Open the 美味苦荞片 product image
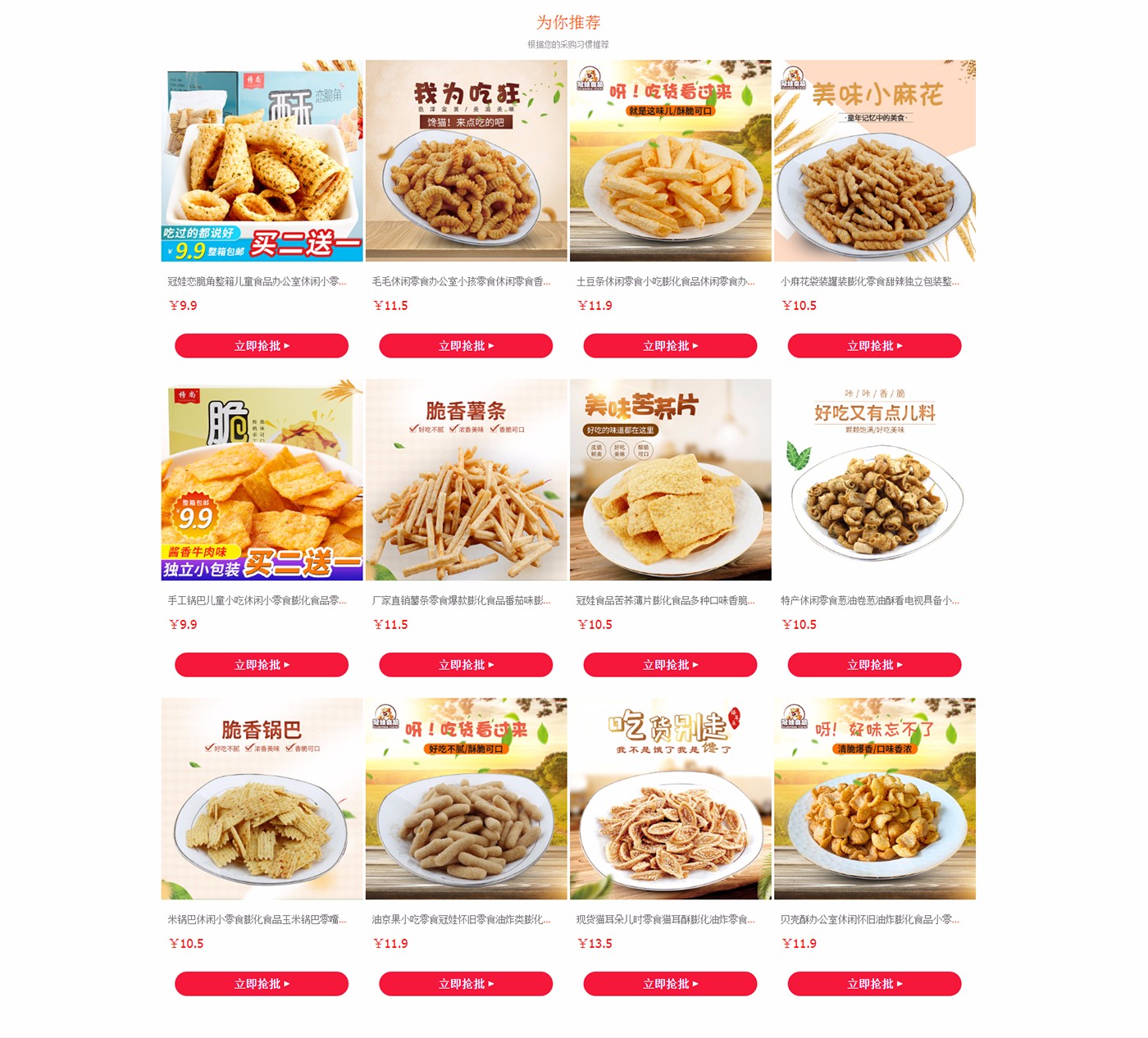Image resolution: width=1148 pixels, height=1038 pixels. pyautogui.click(x=670, y=480)
